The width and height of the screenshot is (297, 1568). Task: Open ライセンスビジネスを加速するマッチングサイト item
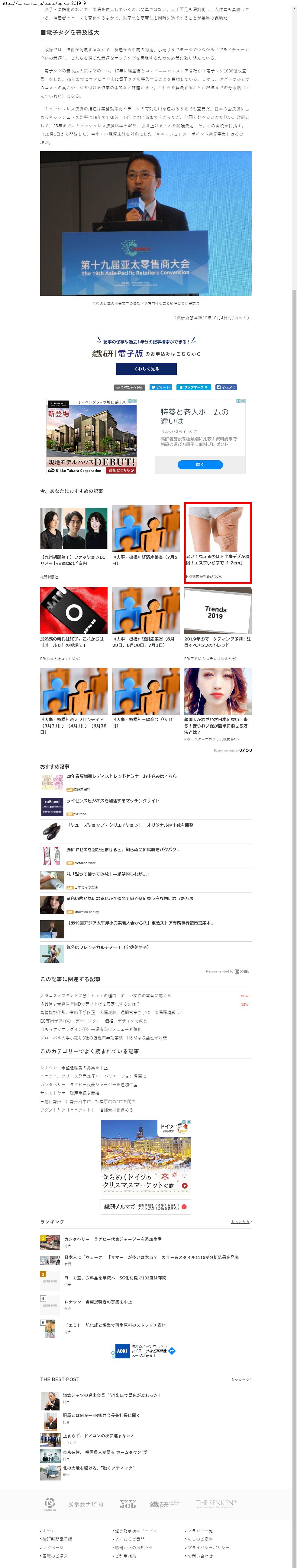click(113, 801)
